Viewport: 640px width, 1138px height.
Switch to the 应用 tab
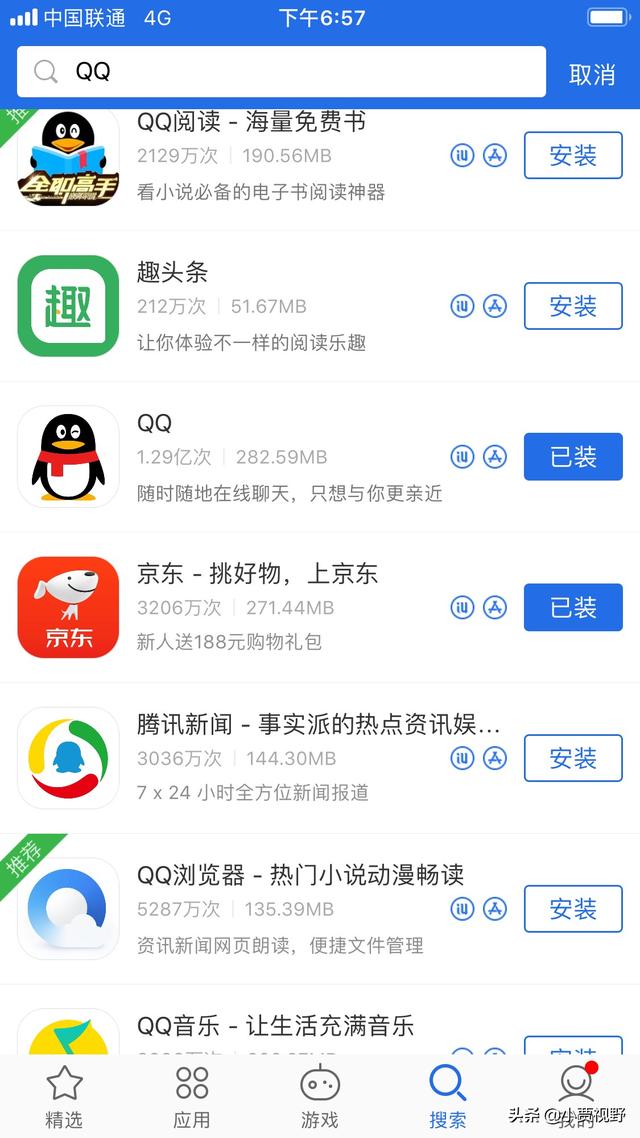(192, 1097)
